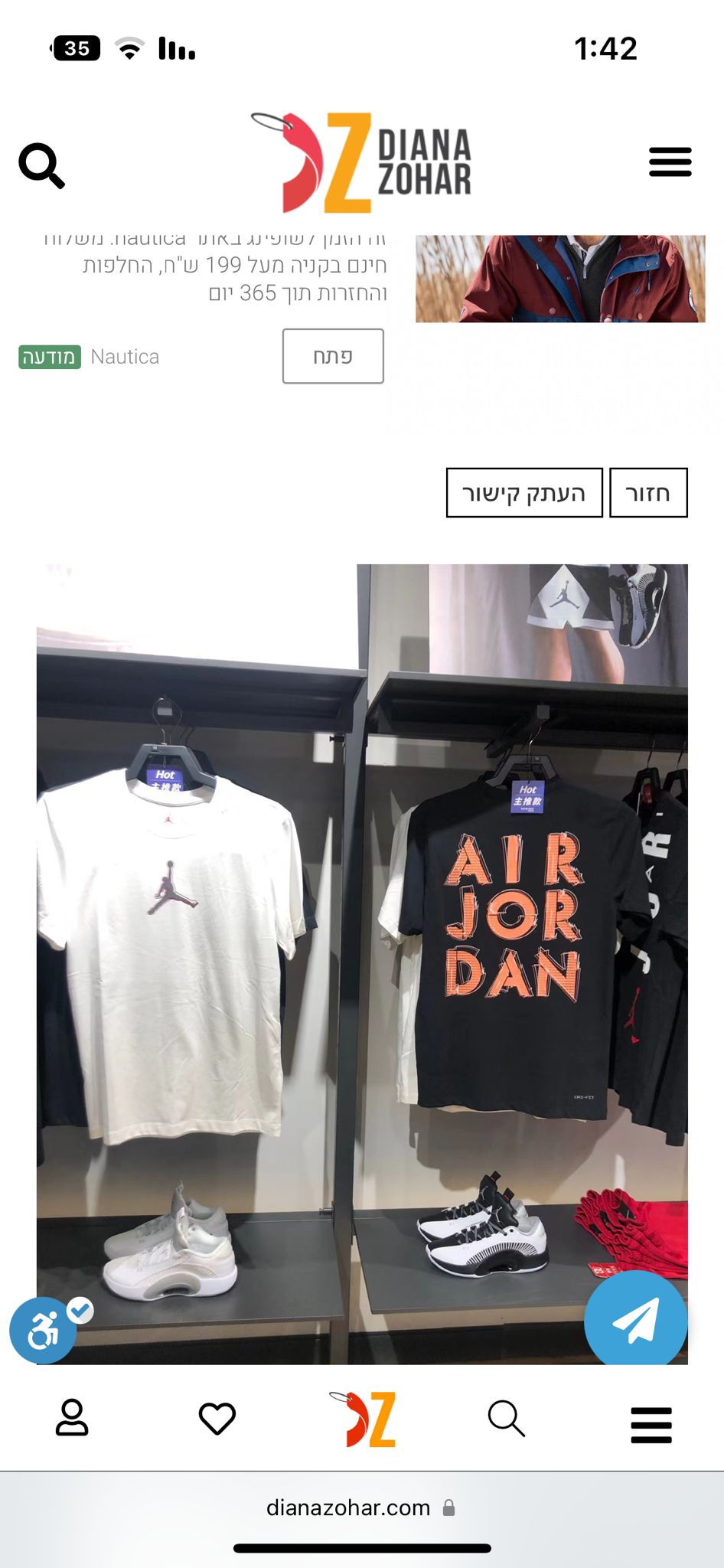Tap the Diana Zohar logo in the header
The width and height of the screenshot is (724, 1568).
361,162
